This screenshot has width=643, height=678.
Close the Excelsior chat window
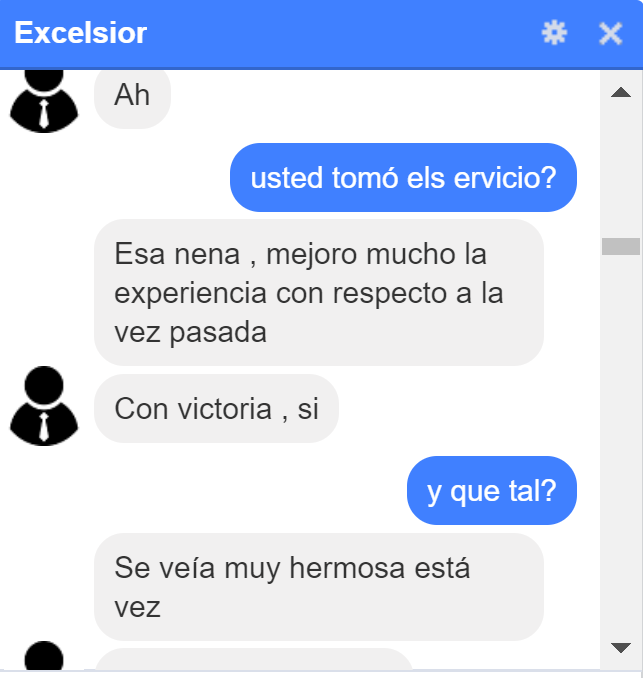click(610, 34)
